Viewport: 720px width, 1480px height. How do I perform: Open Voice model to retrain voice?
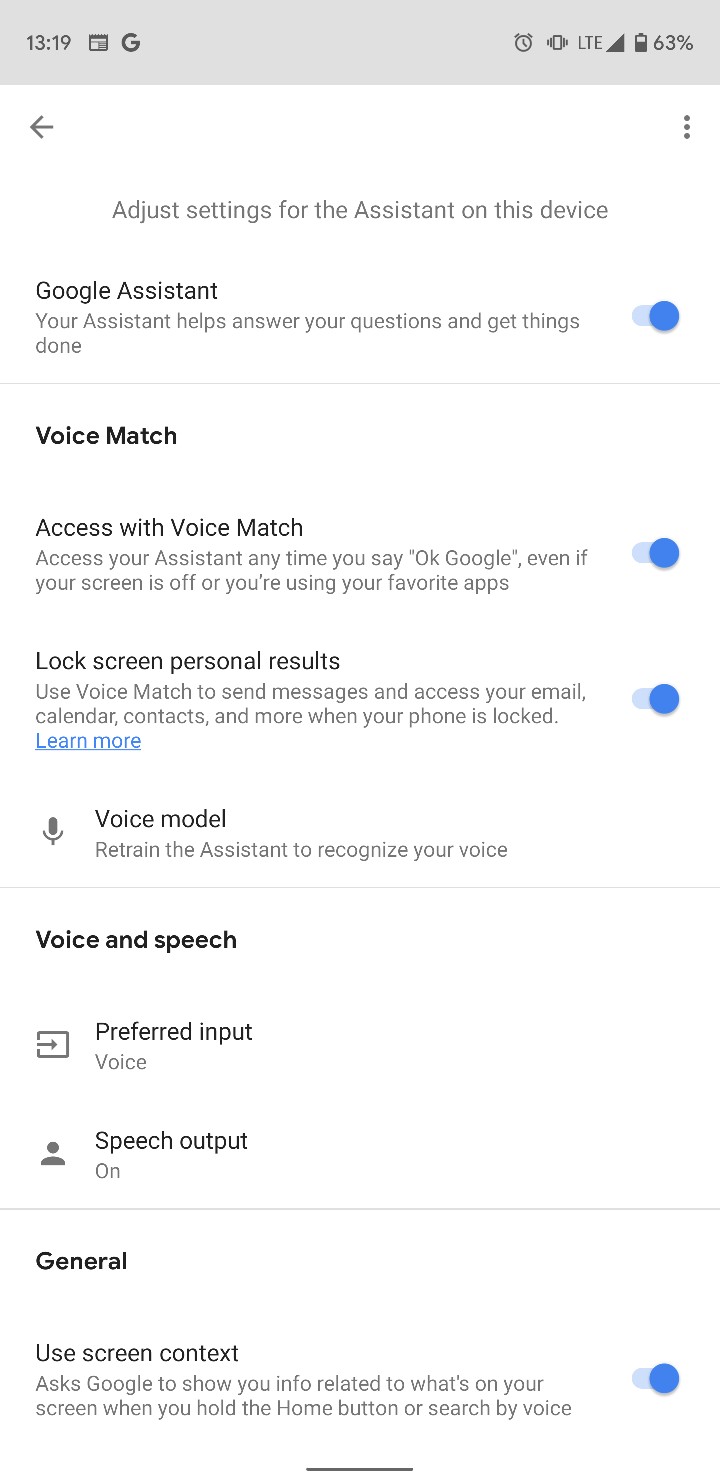tap(300, 833)
